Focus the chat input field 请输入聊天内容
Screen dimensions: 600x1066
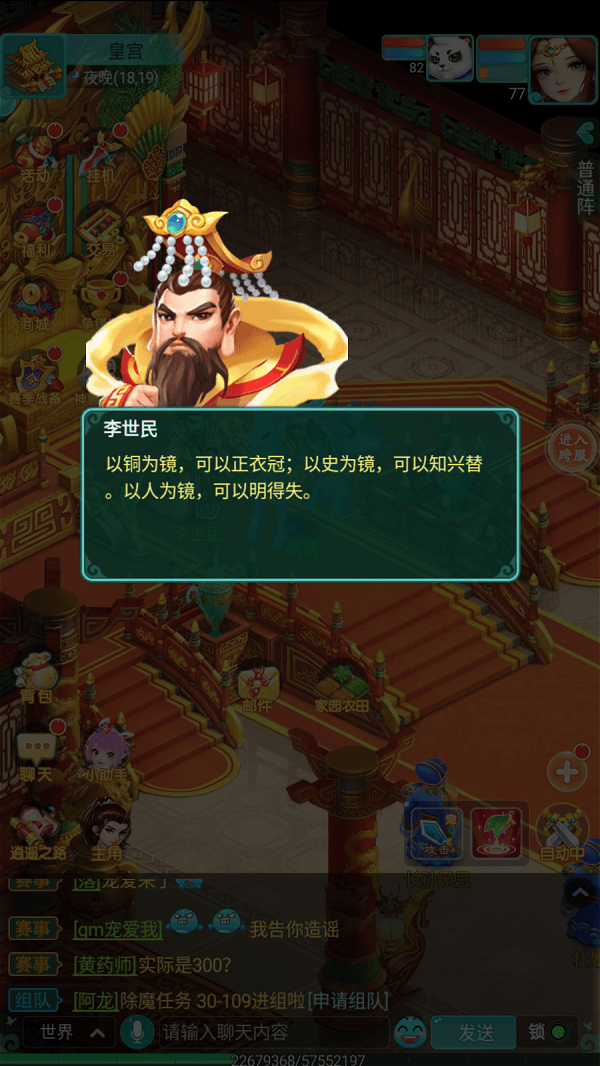pos(274,1033)
